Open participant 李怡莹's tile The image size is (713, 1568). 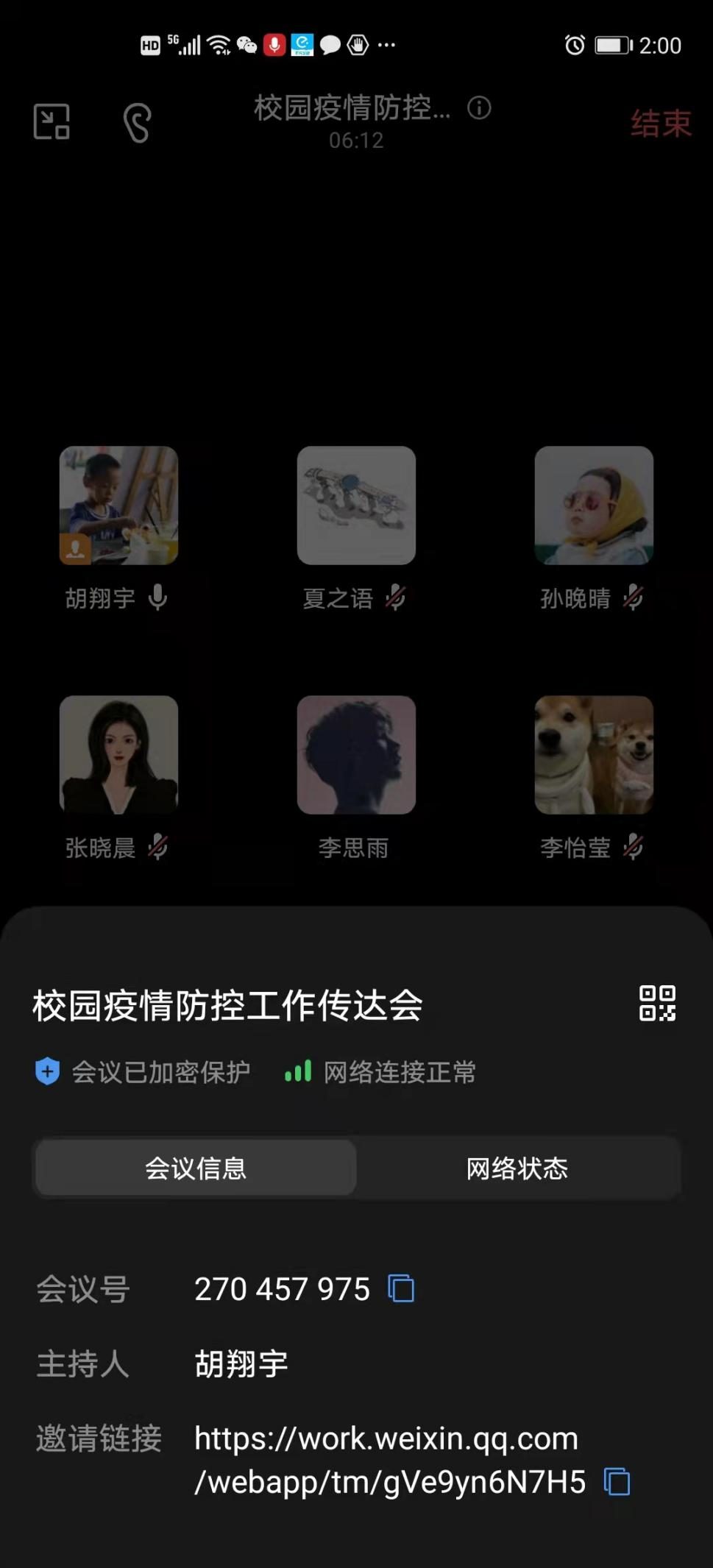pyautogui.click(x=594, y=755)
